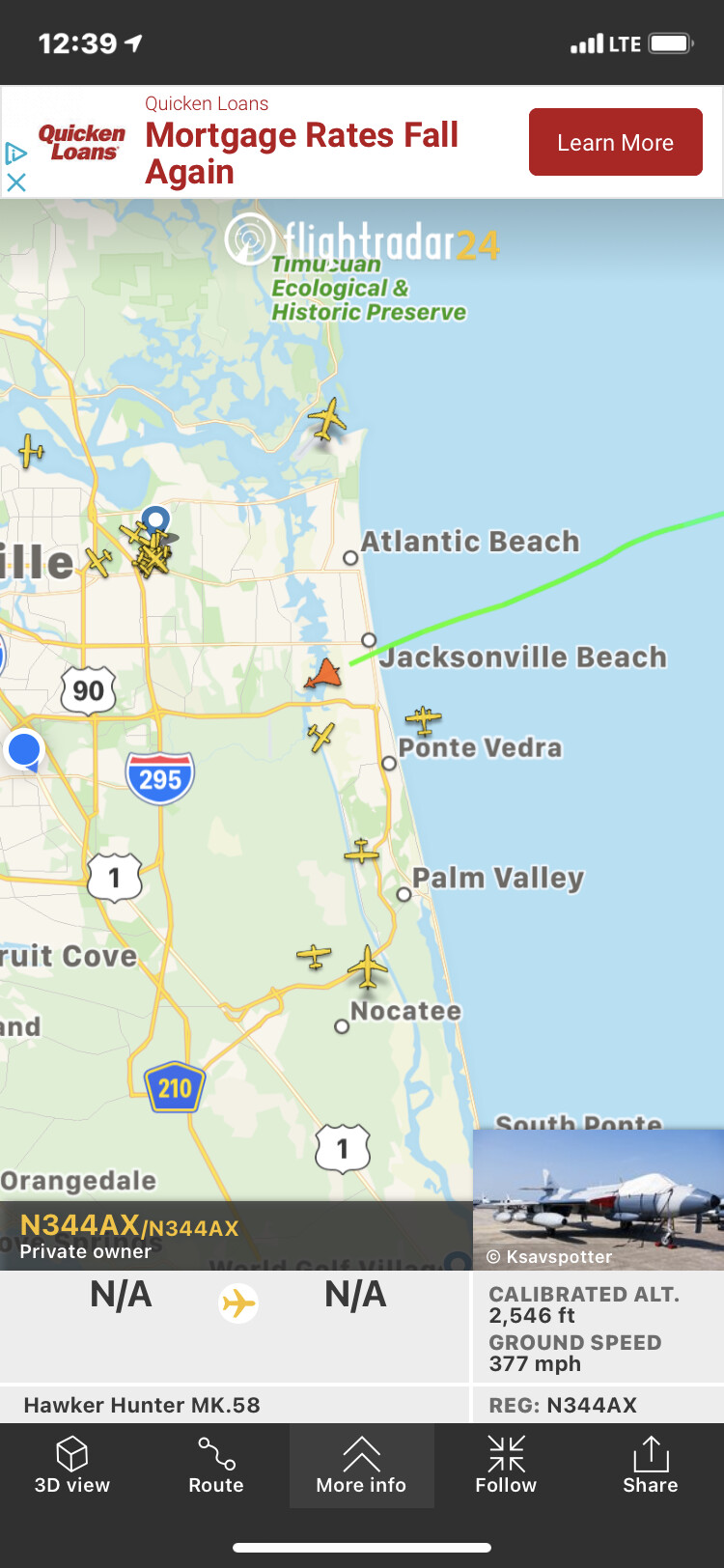Image resolution: width=724 pixels, height=1568 pixels.
Task: Close the Quicken Loans ad
Action: pos(16,182)
